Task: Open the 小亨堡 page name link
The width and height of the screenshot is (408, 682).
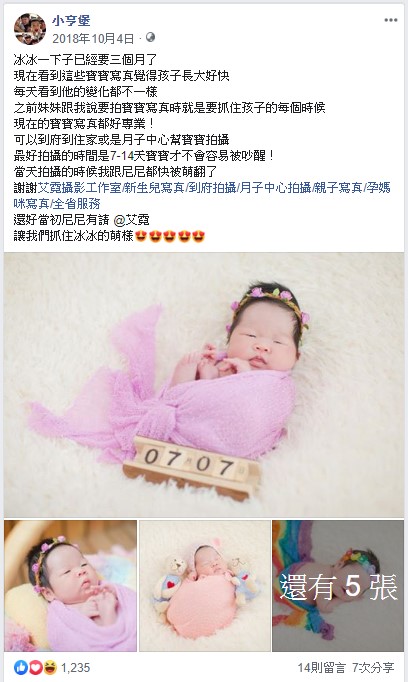Action: [x=71, y=20]
